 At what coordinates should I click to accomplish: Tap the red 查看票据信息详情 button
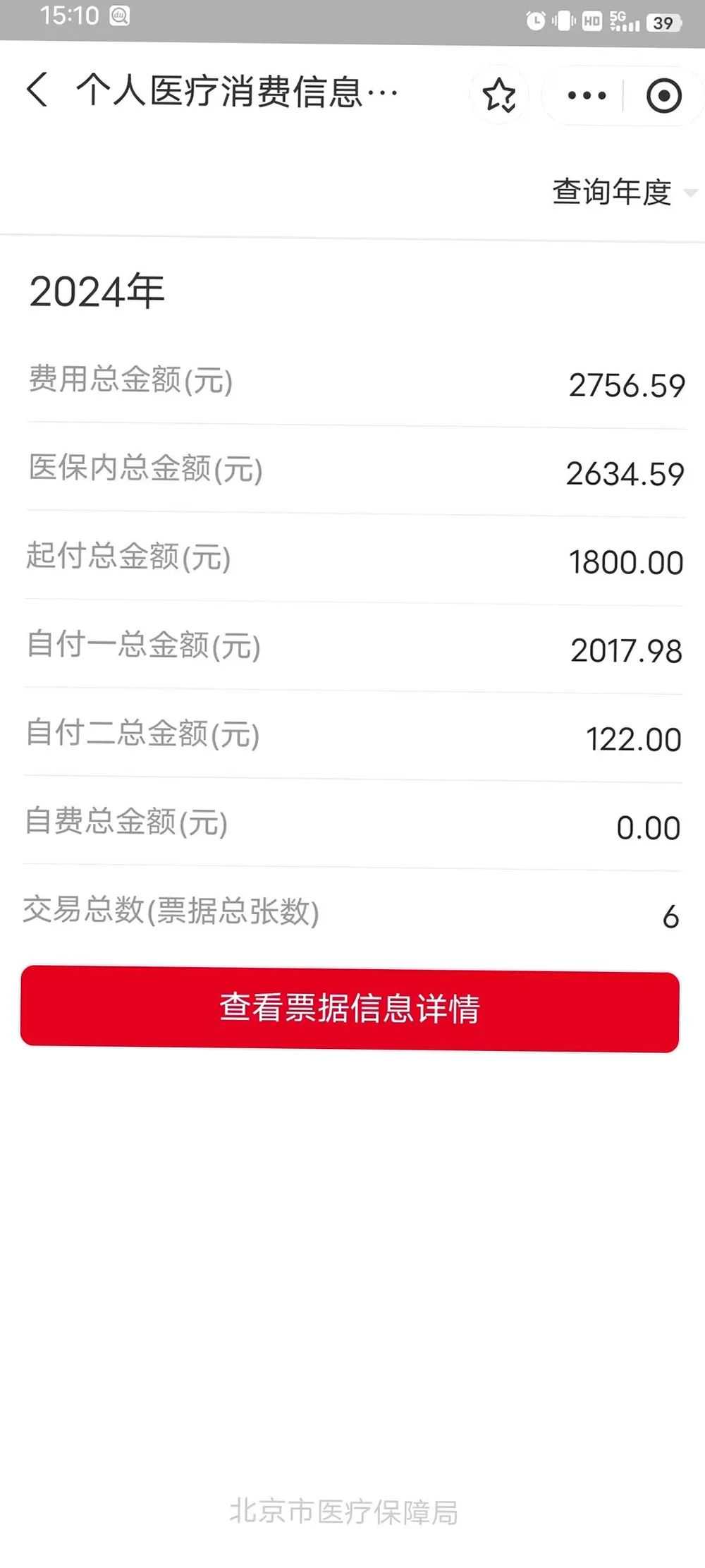click(x=350, y=1009)
